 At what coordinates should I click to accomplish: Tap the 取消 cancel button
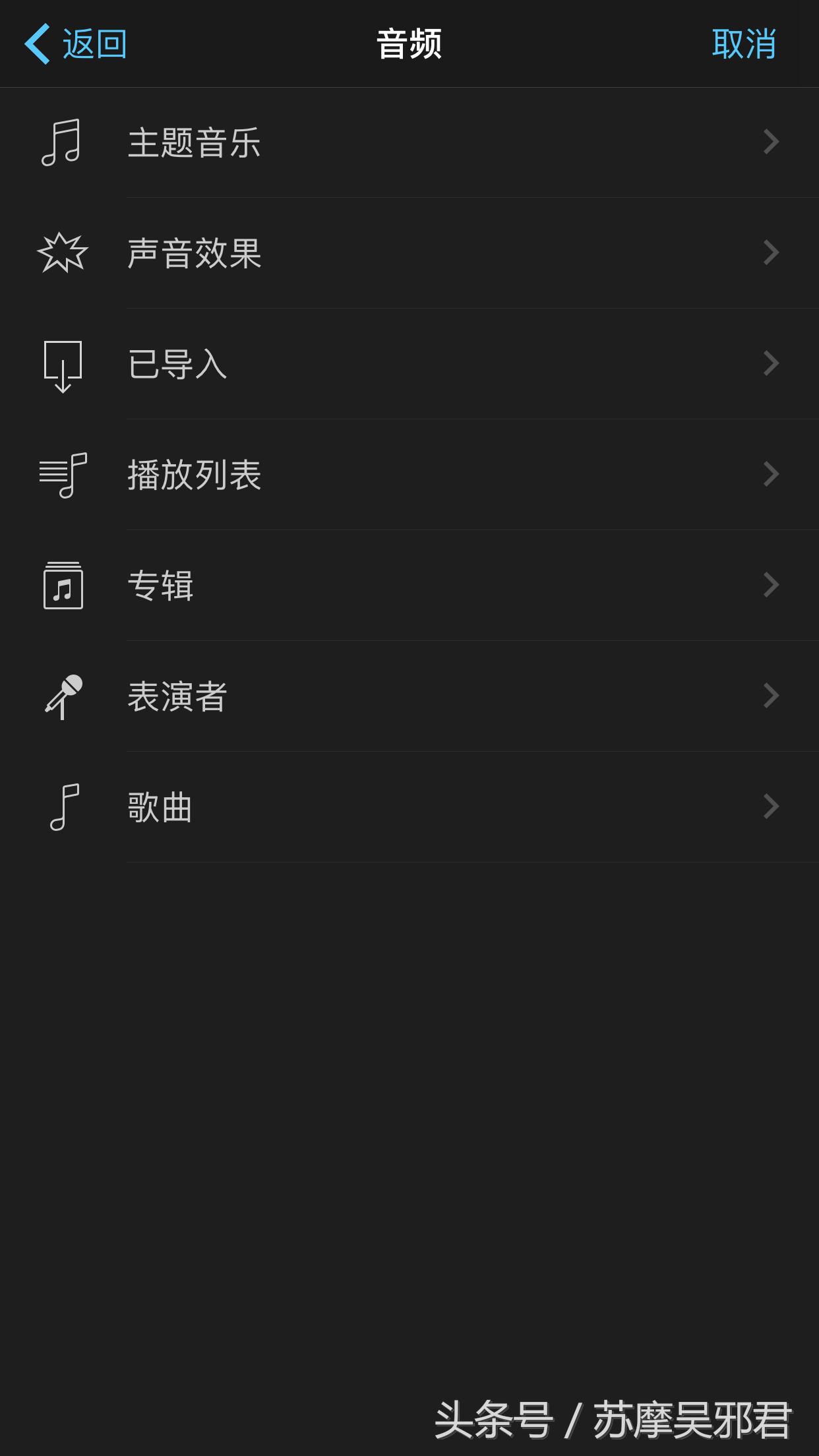pyautogui.click(x=744, y=44)
